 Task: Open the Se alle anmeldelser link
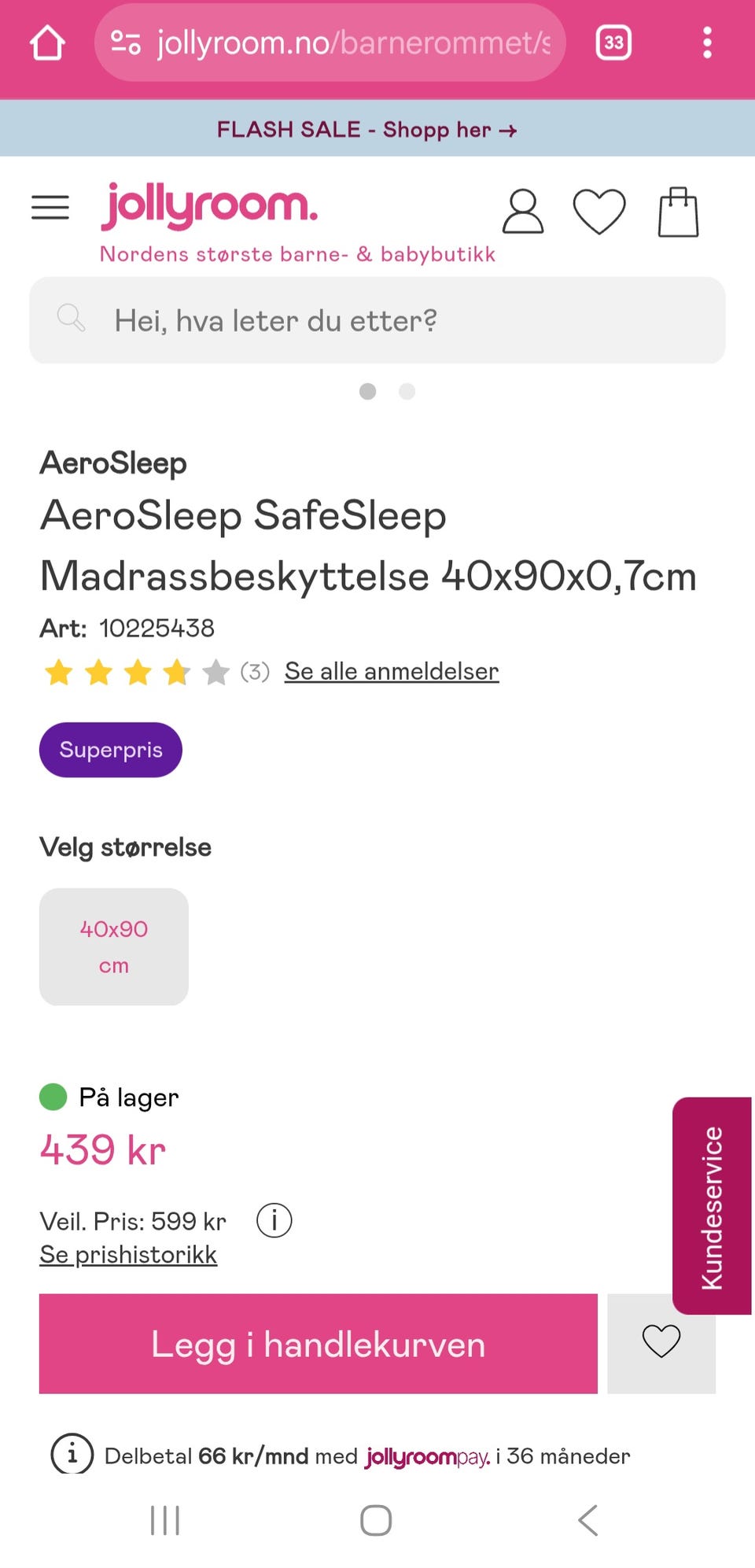tap(391, 671)
